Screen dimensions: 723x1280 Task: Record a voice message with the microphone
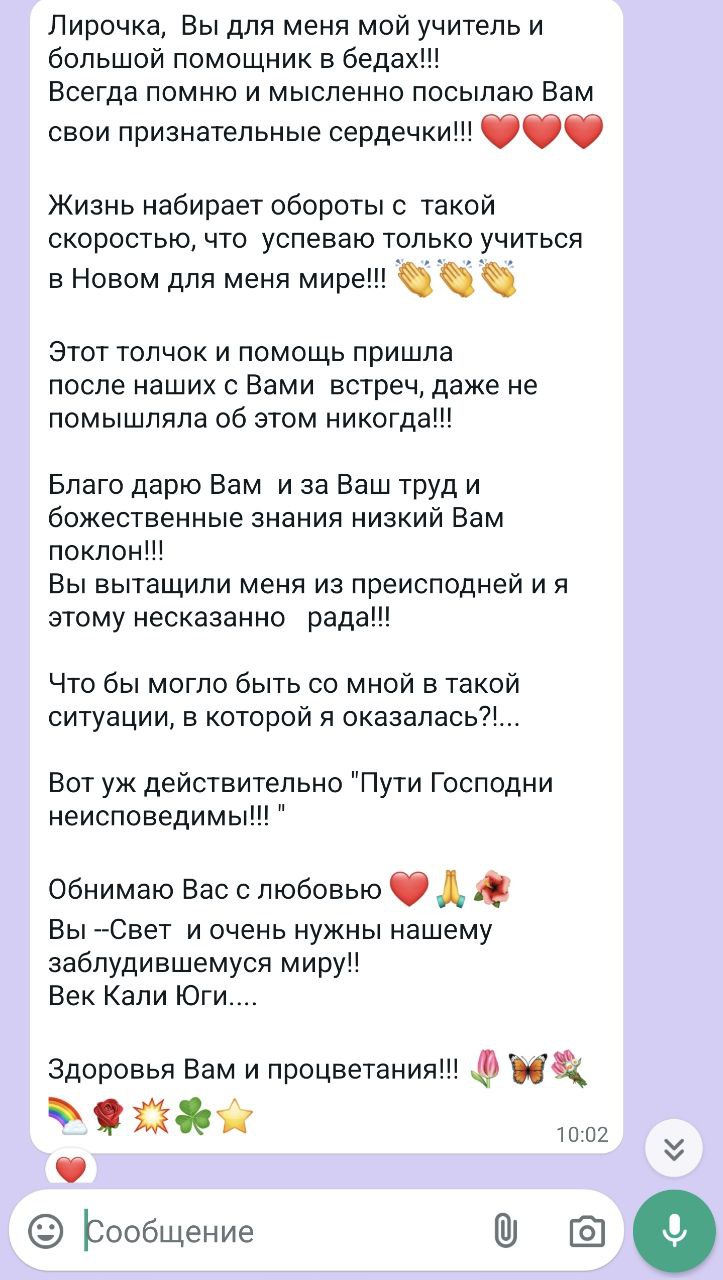click(674, 1230)
